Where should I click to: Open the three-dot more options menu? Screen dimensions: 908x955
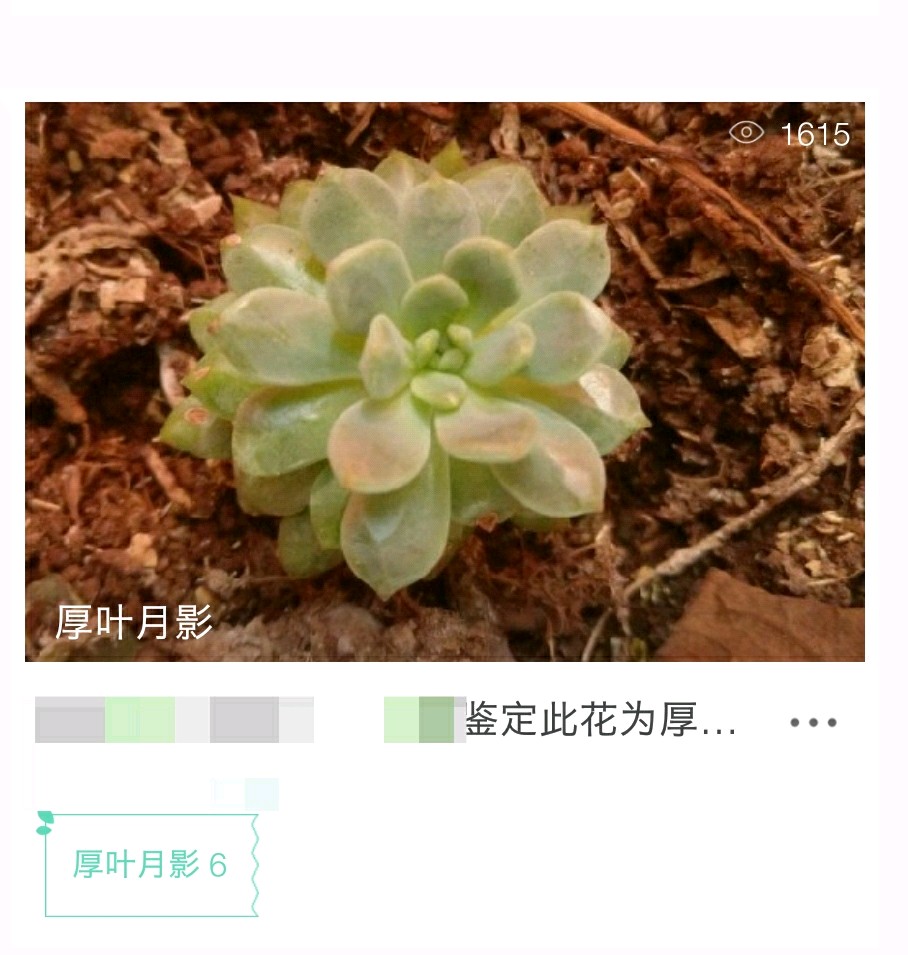[x=813, y=722]
